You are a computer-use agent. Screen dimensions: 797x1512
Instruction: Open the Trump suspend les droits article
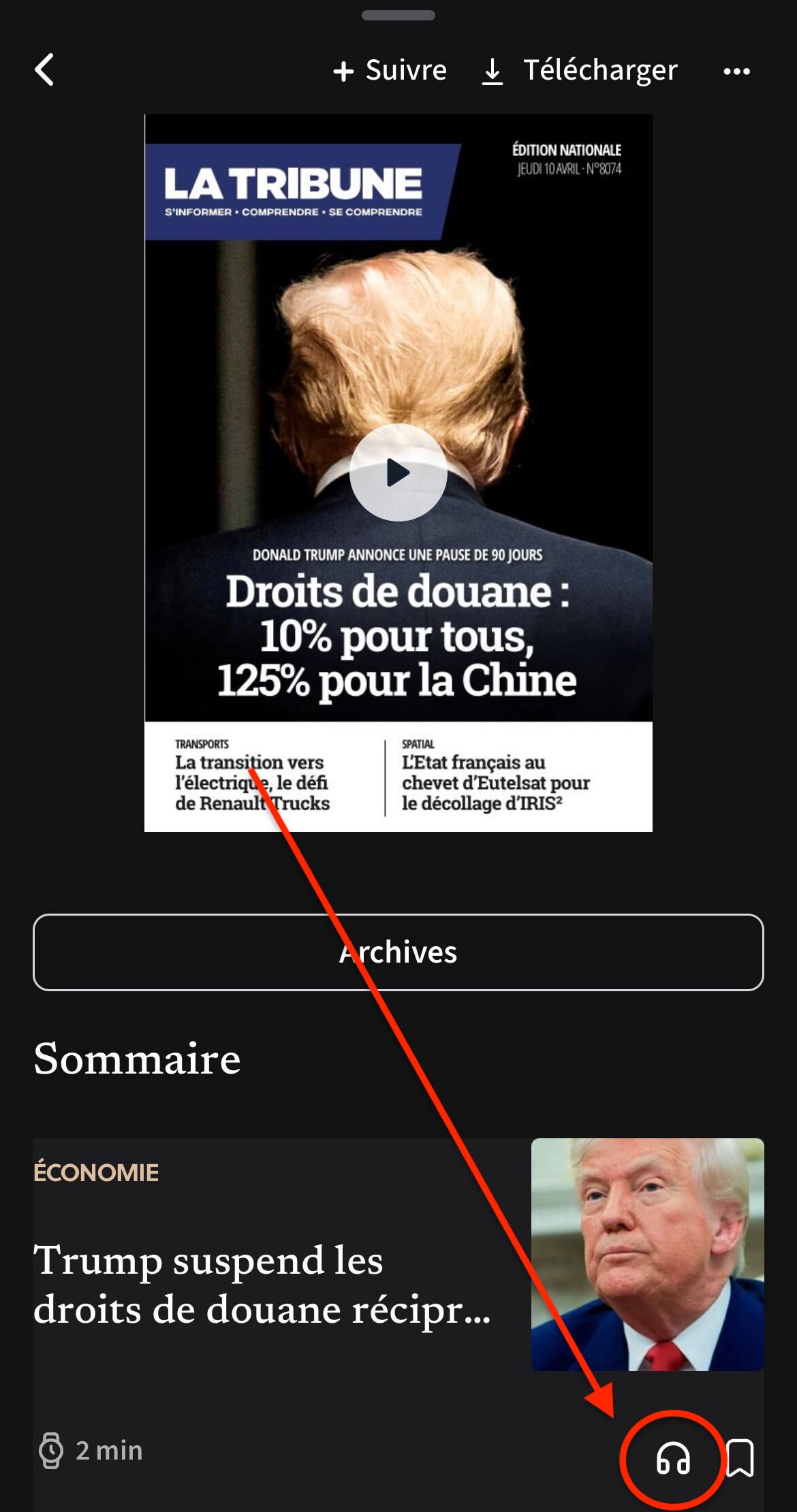[262, 1283]
